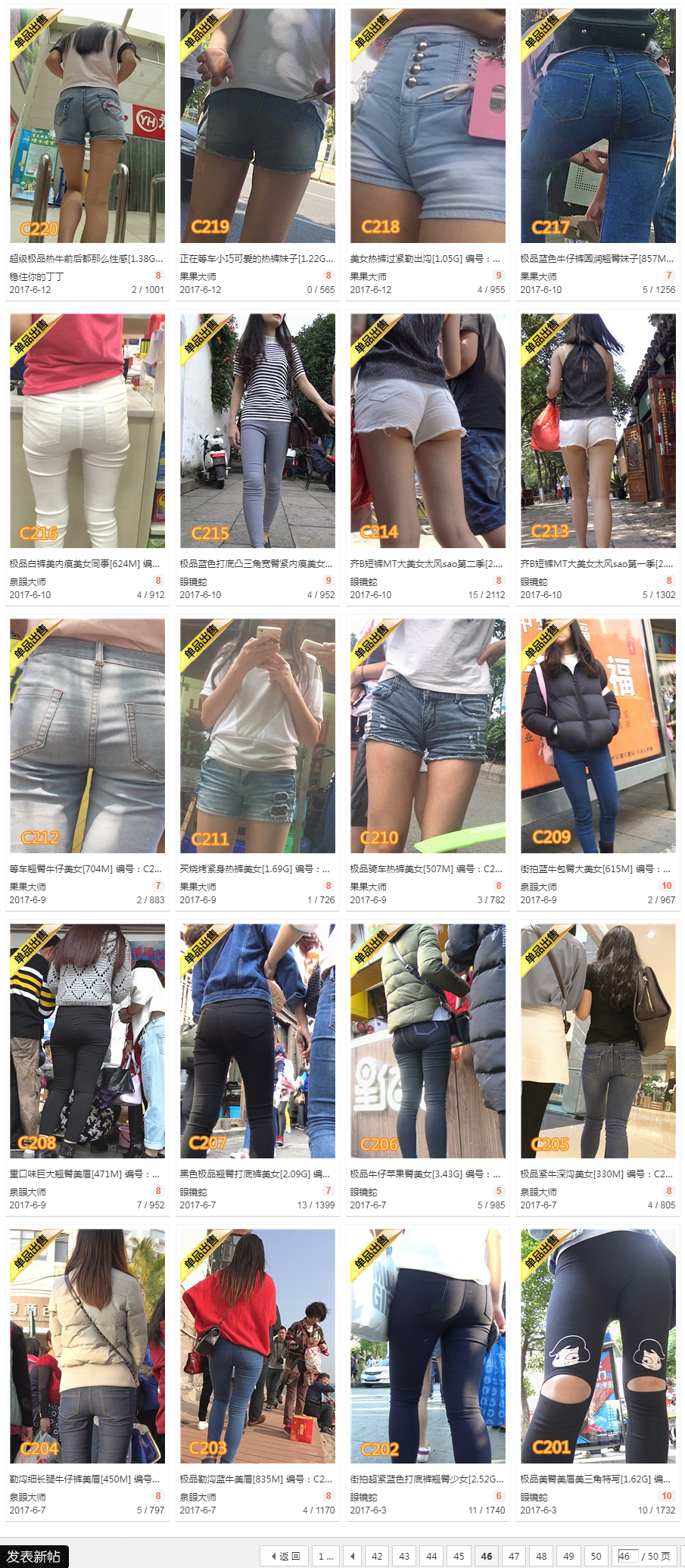The image size is (685, 1568).
Task: Open the thread tile labeled C201
Action: [598, 1345]
